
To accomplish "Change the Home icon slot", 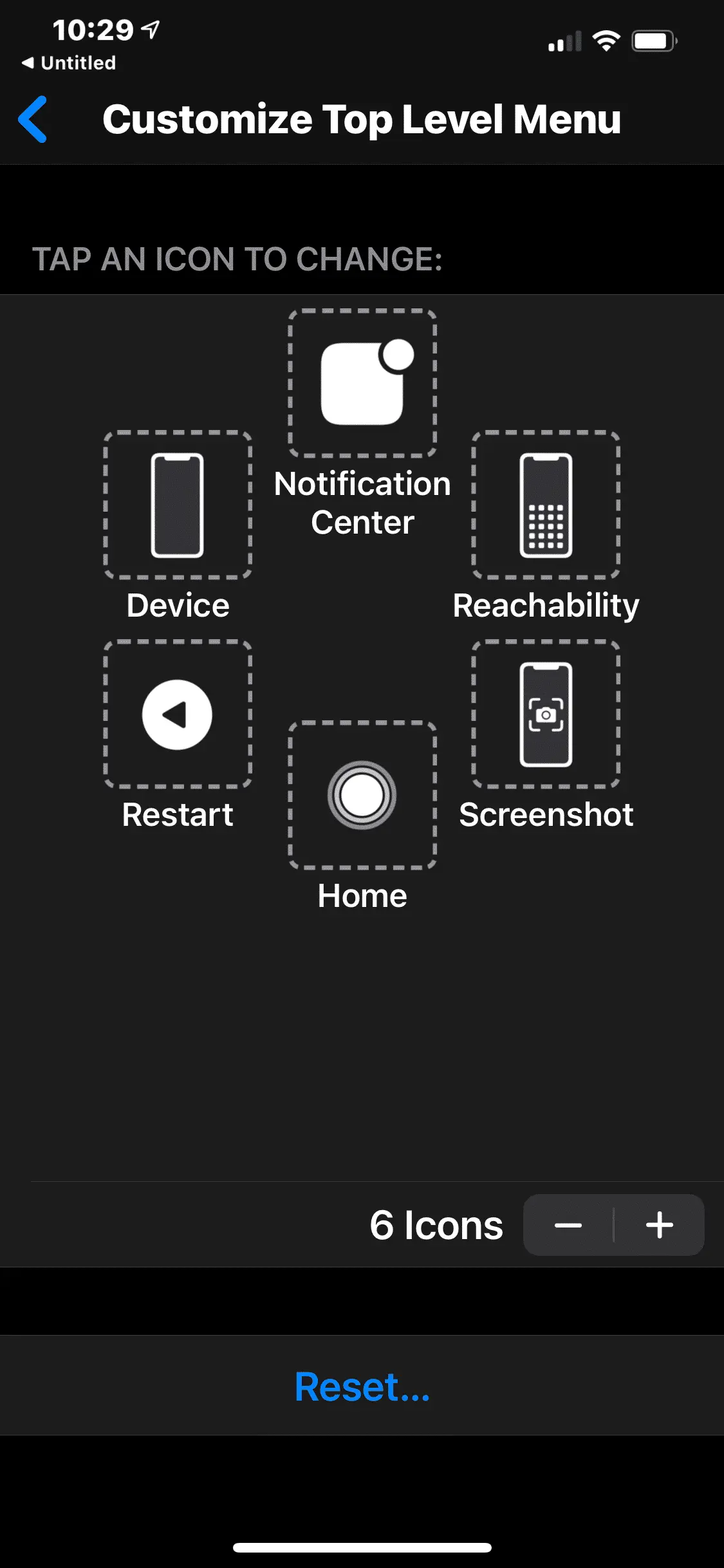I will pyautogui.click(x=362, y=796).
